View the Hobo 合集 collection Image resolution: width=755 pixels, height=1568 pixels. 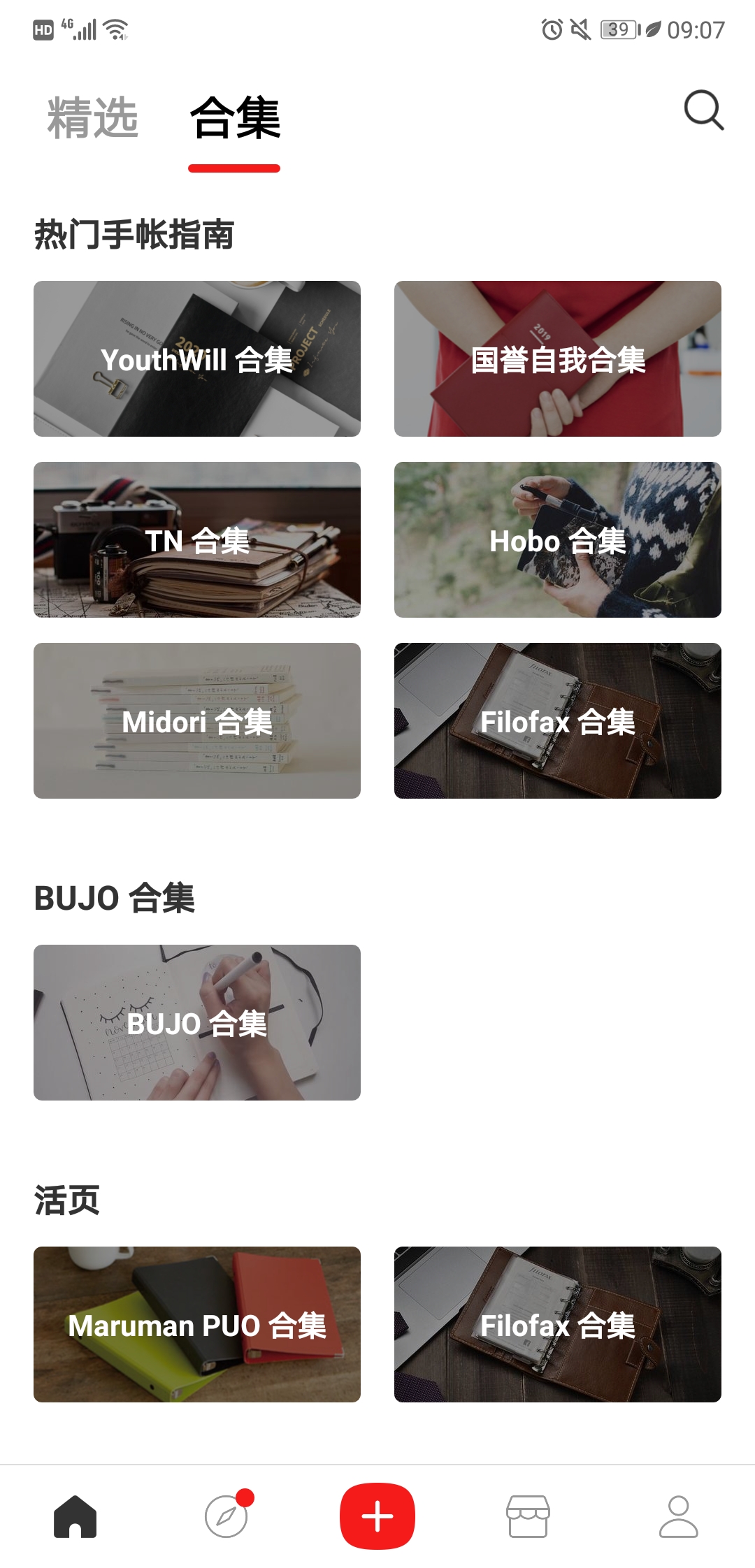coord(558,539)
